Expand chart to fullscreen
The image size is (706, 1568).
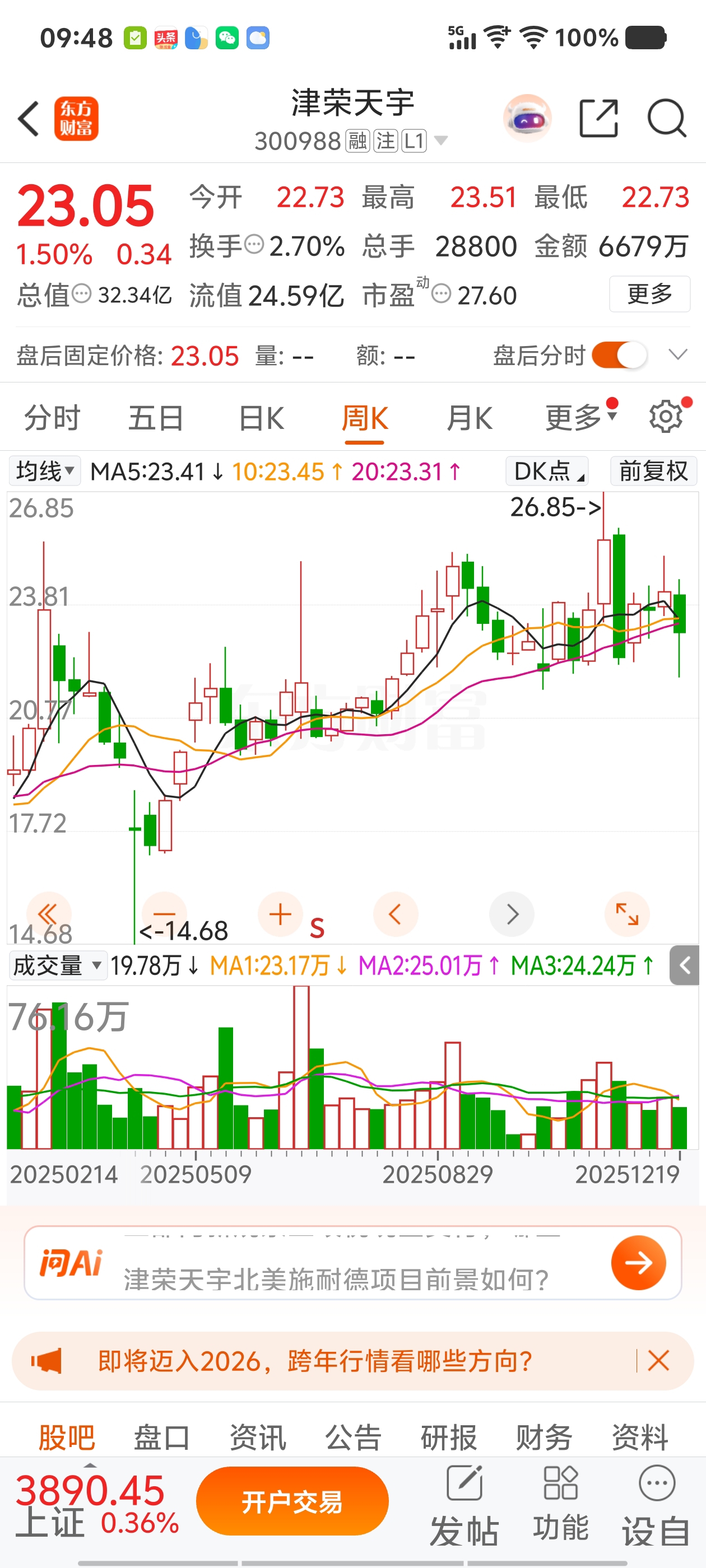627,914
